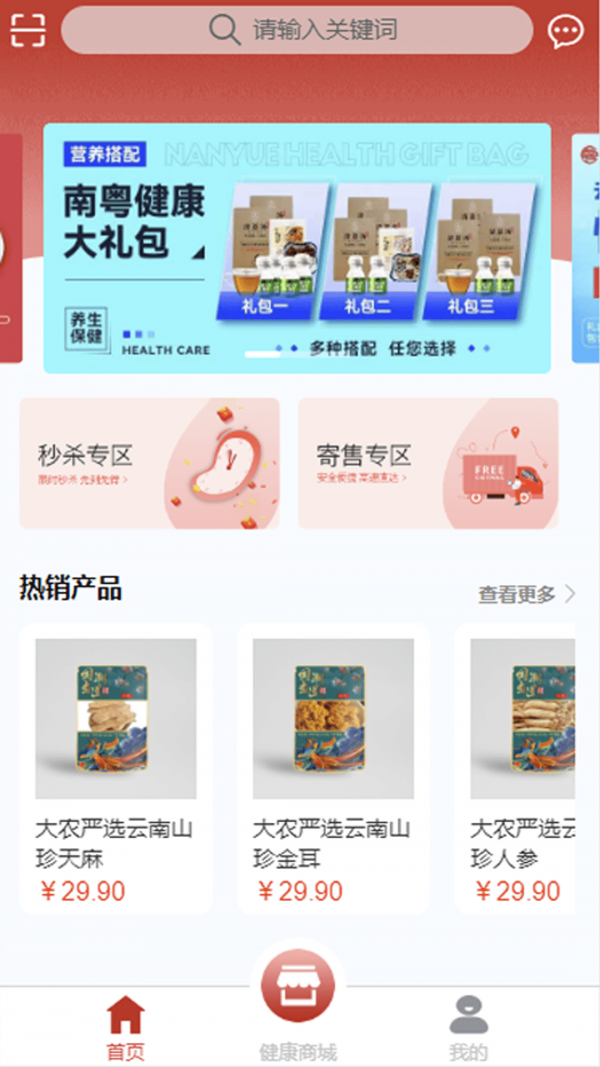The image size is (600, 1067).
Task: View more hot products via 查看更多
Action: [x=526, y=594]
